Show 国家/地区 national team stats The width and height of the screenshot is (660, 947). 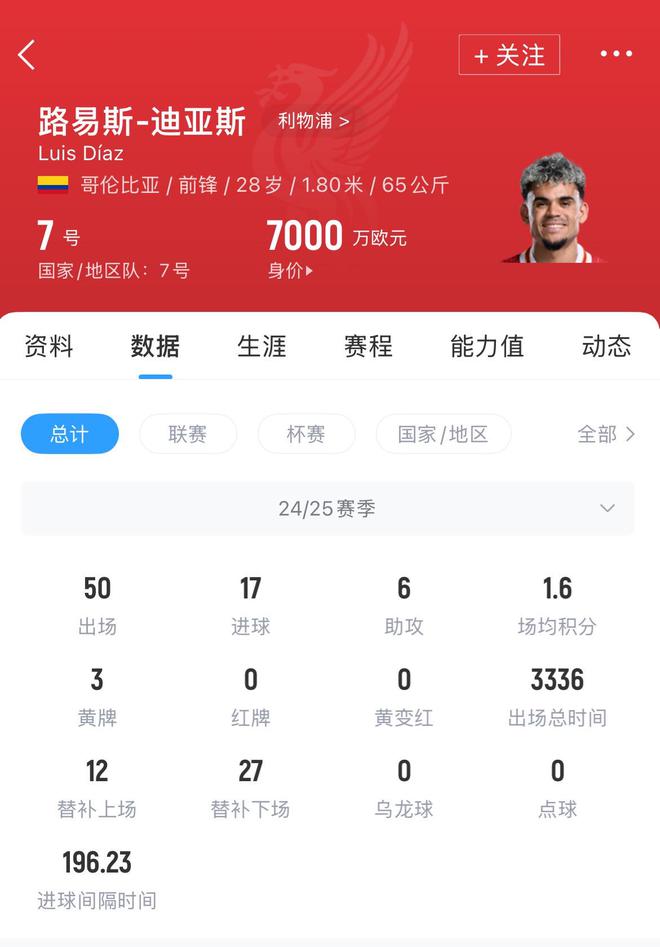[x=443, y=434]
